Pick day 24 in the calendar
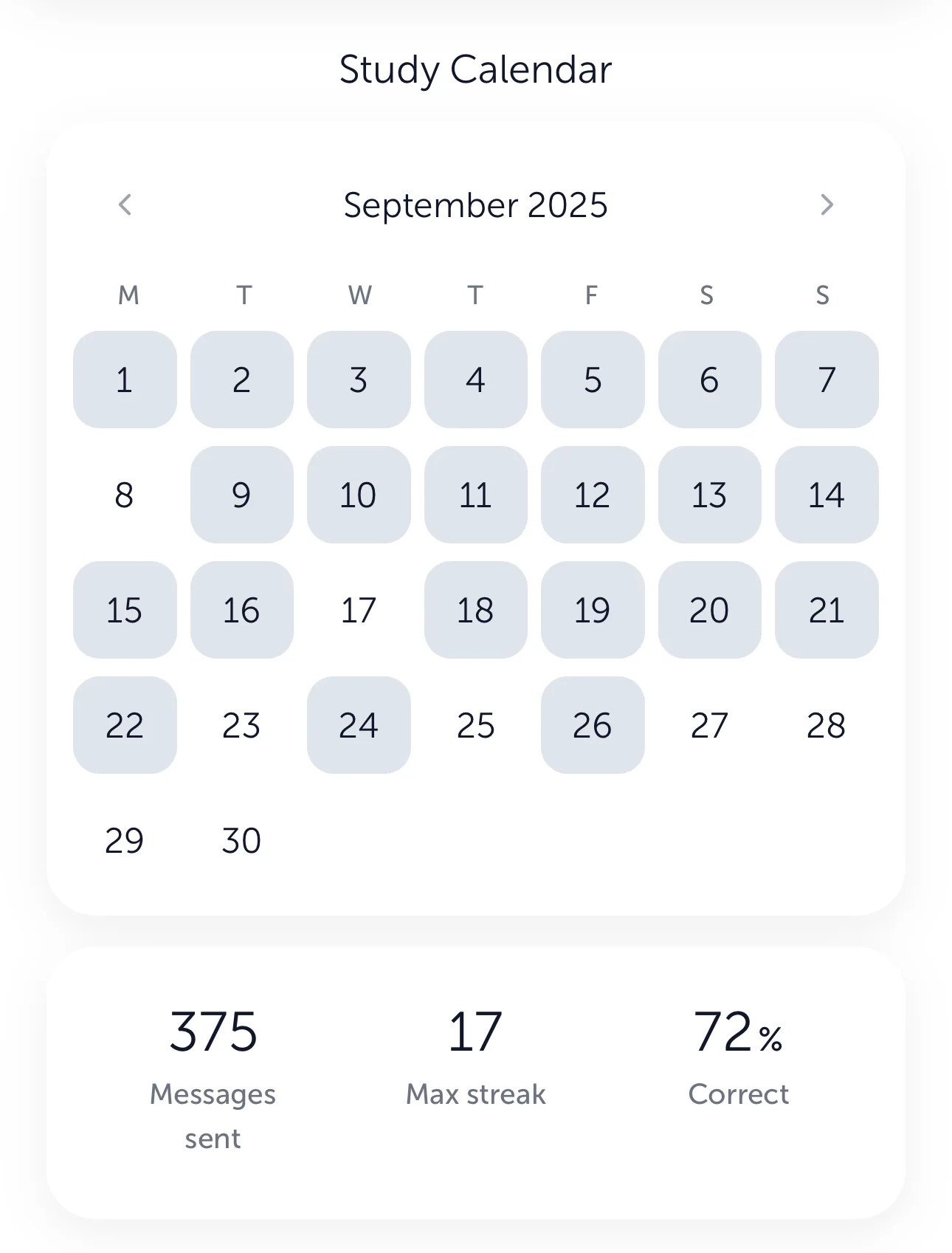The image size is (952, 1253). pos(359,725)
